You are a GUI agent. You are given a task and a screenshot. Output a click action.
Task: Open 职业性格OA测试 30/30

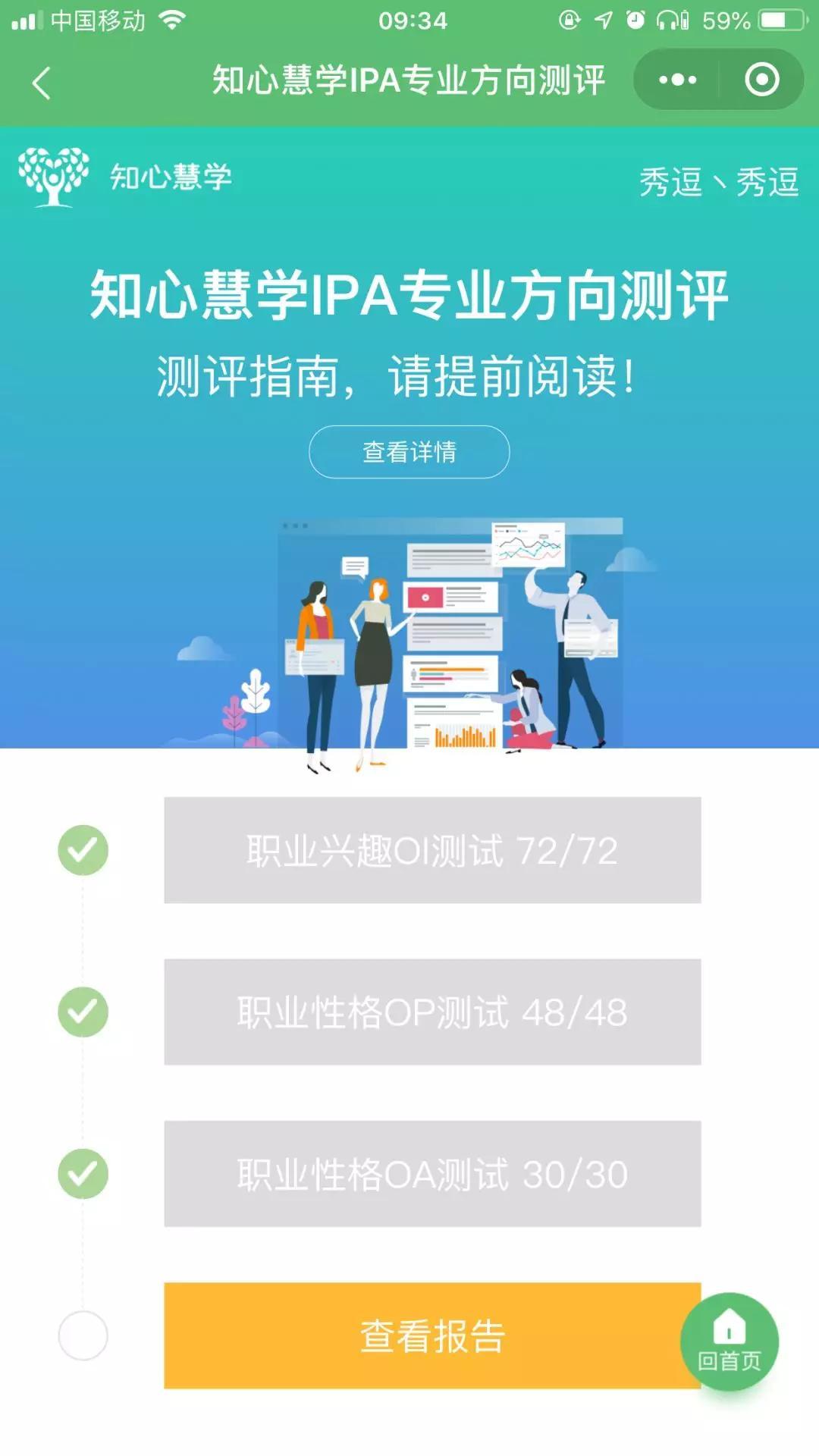[x=432, y=1174]
